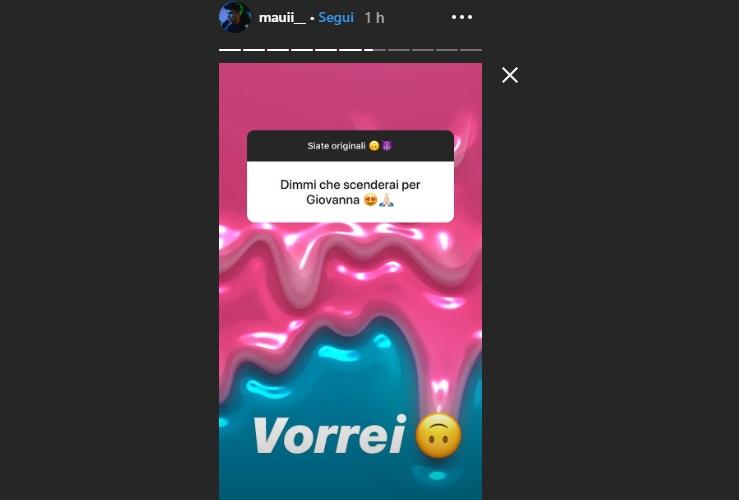Open the three-dot options menu
This screenshot has width=739, height=500.
pyautogui.click(x=461, y=18)
